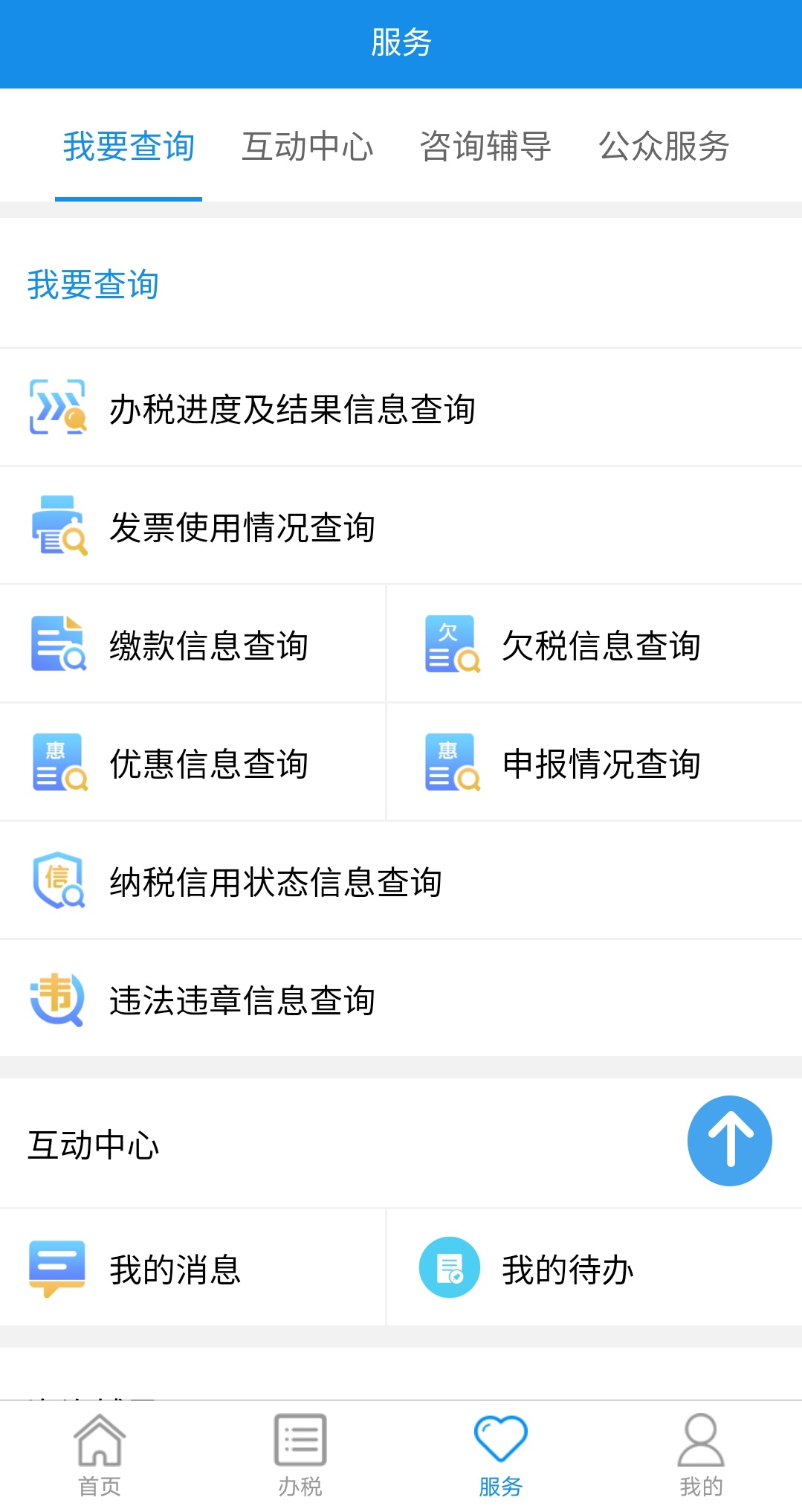Switch to the 互动中心 top tab
Screen dimensions: 802x1512
[x=307, y=147]
